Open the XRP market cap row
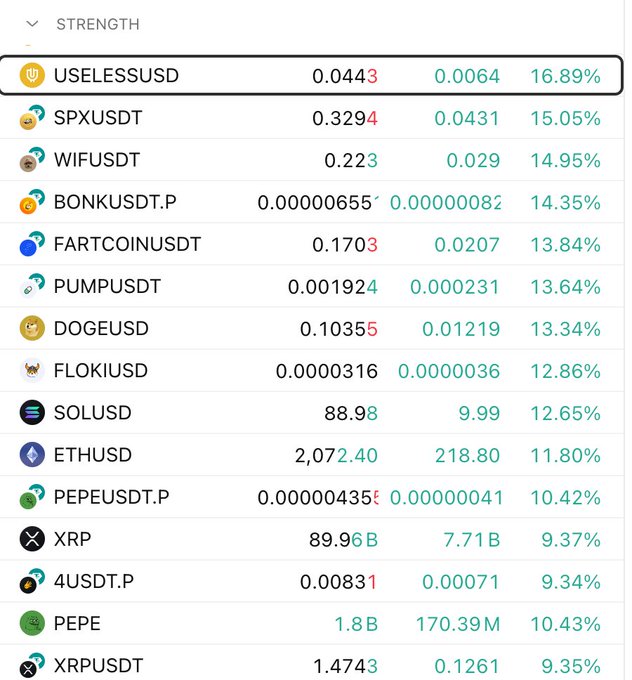 [72, 539]
